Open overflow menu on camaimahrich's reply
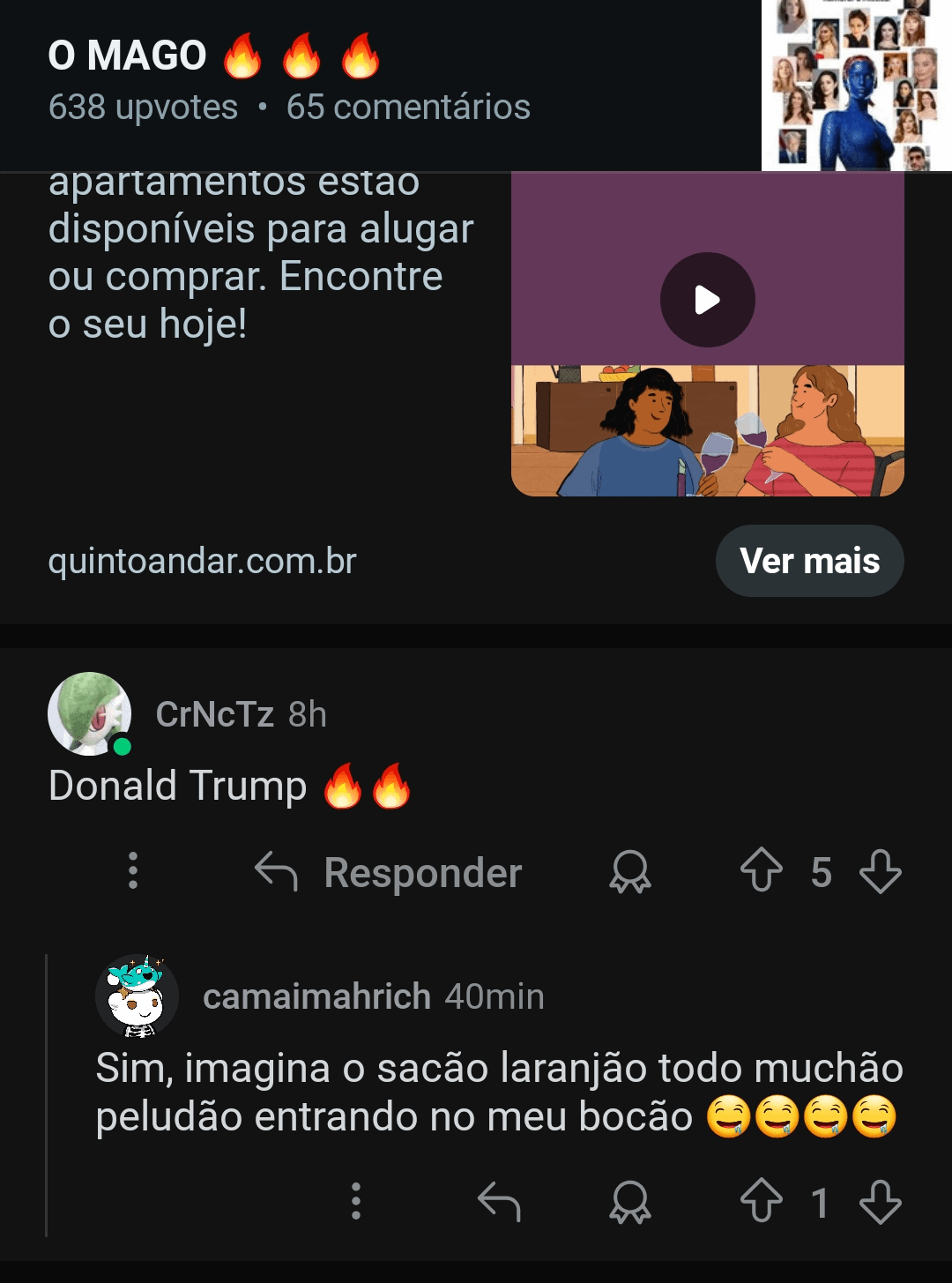Viewport: 952px width, 1283px height. (x=356, y=1201)
